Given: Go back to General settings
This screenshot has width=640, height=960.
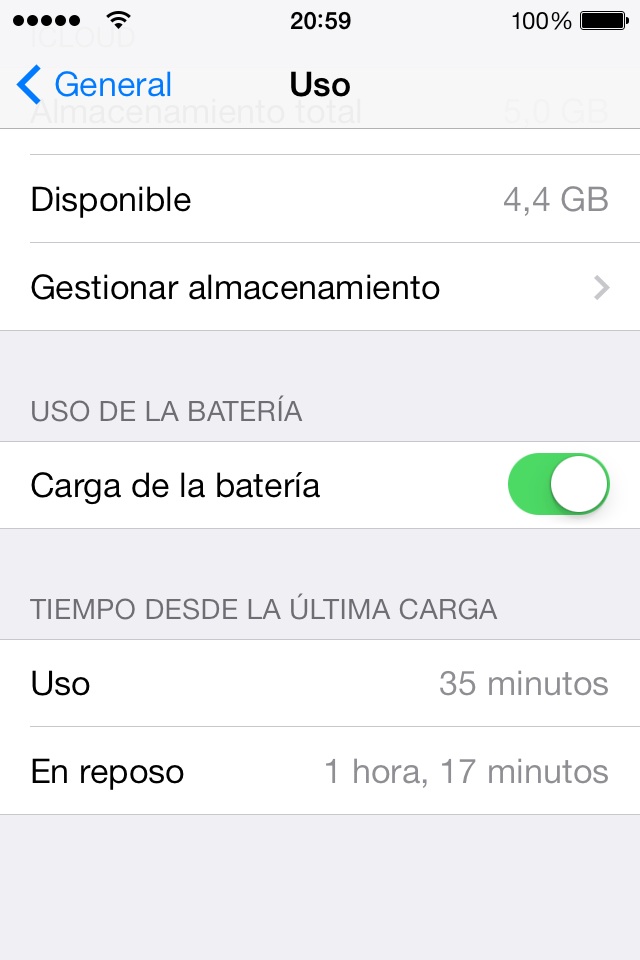Looking at the screenshot, I should click(x=95, y=85).
